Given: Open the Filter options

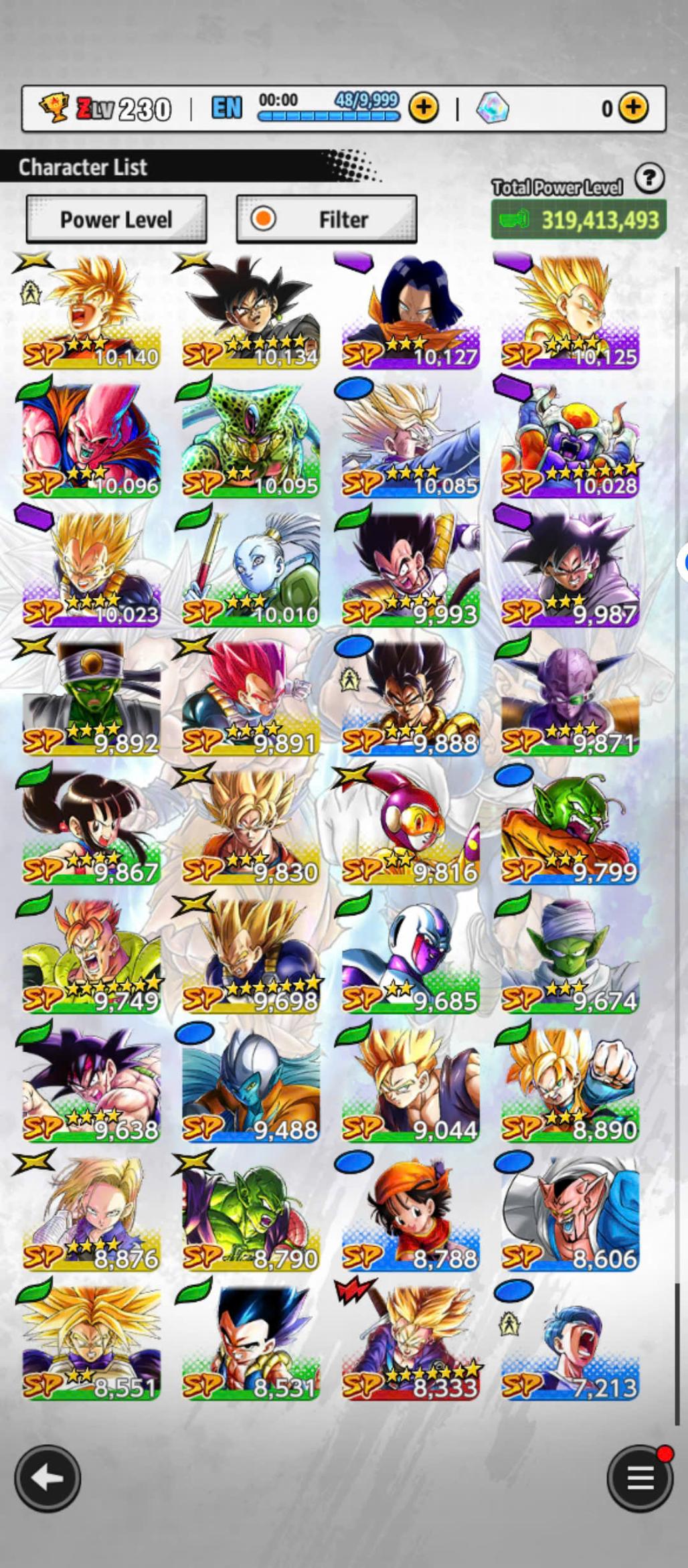Looking at the screenshot, I should pos(327,219).
